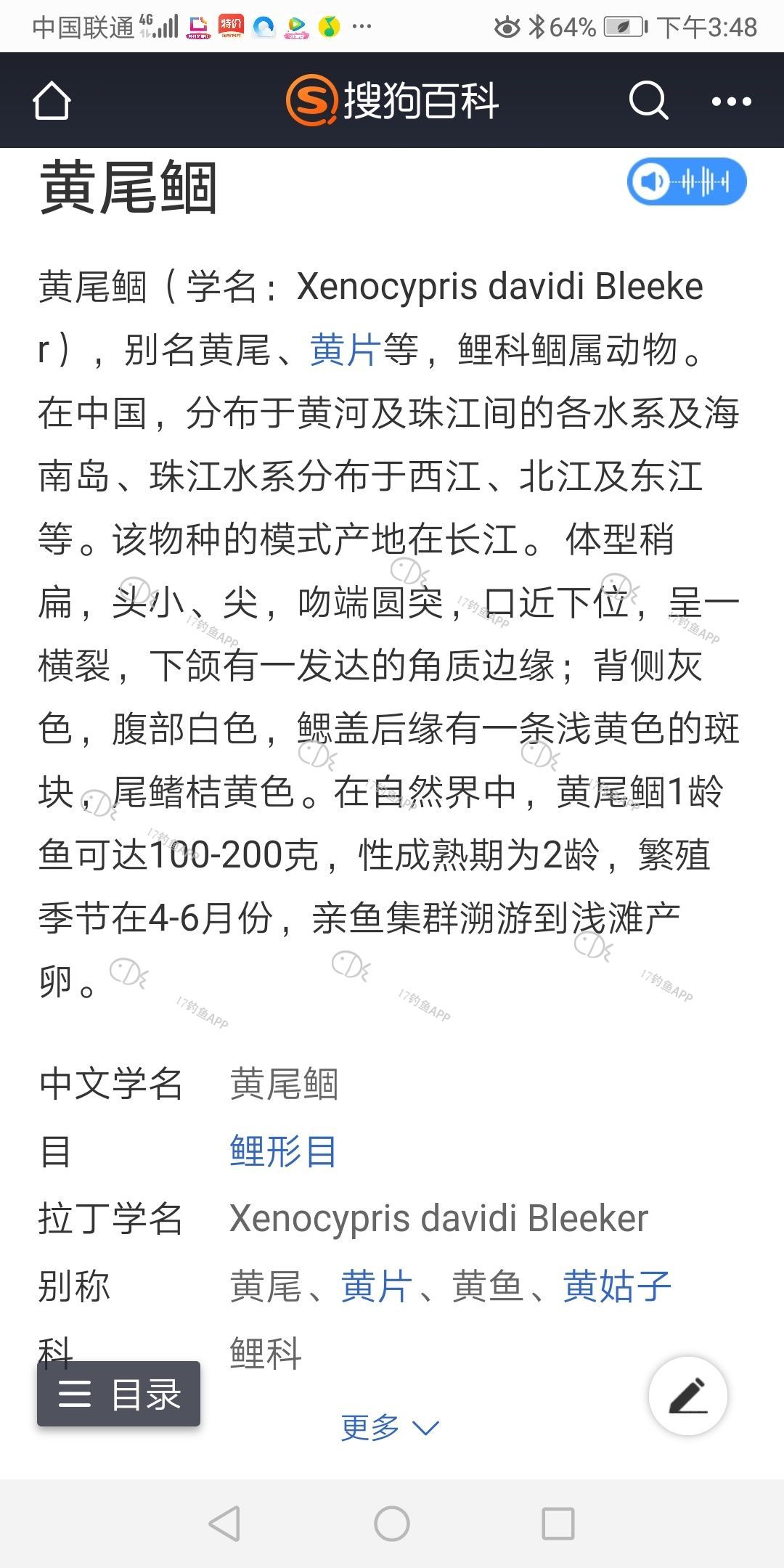
Task: Open the search icon in the header
Action: (x=648, y=100)
